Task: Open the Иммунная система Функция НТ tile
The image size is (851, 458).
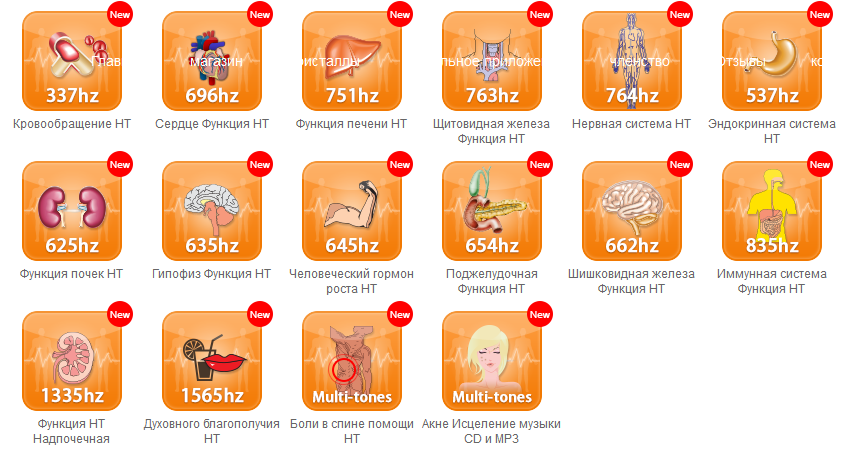Action: [x=772, y=211]
